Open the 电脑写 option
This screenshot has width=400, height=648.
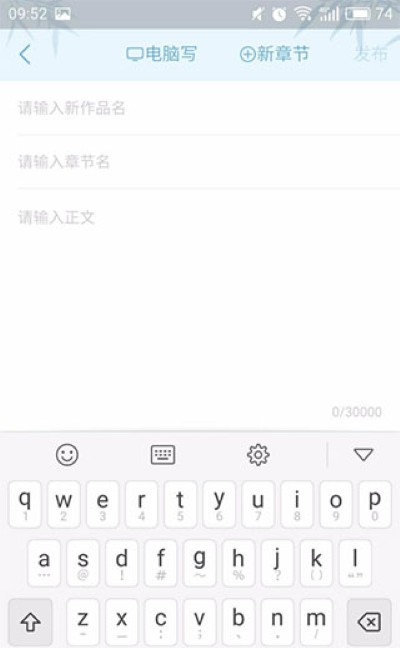(161, 54)
